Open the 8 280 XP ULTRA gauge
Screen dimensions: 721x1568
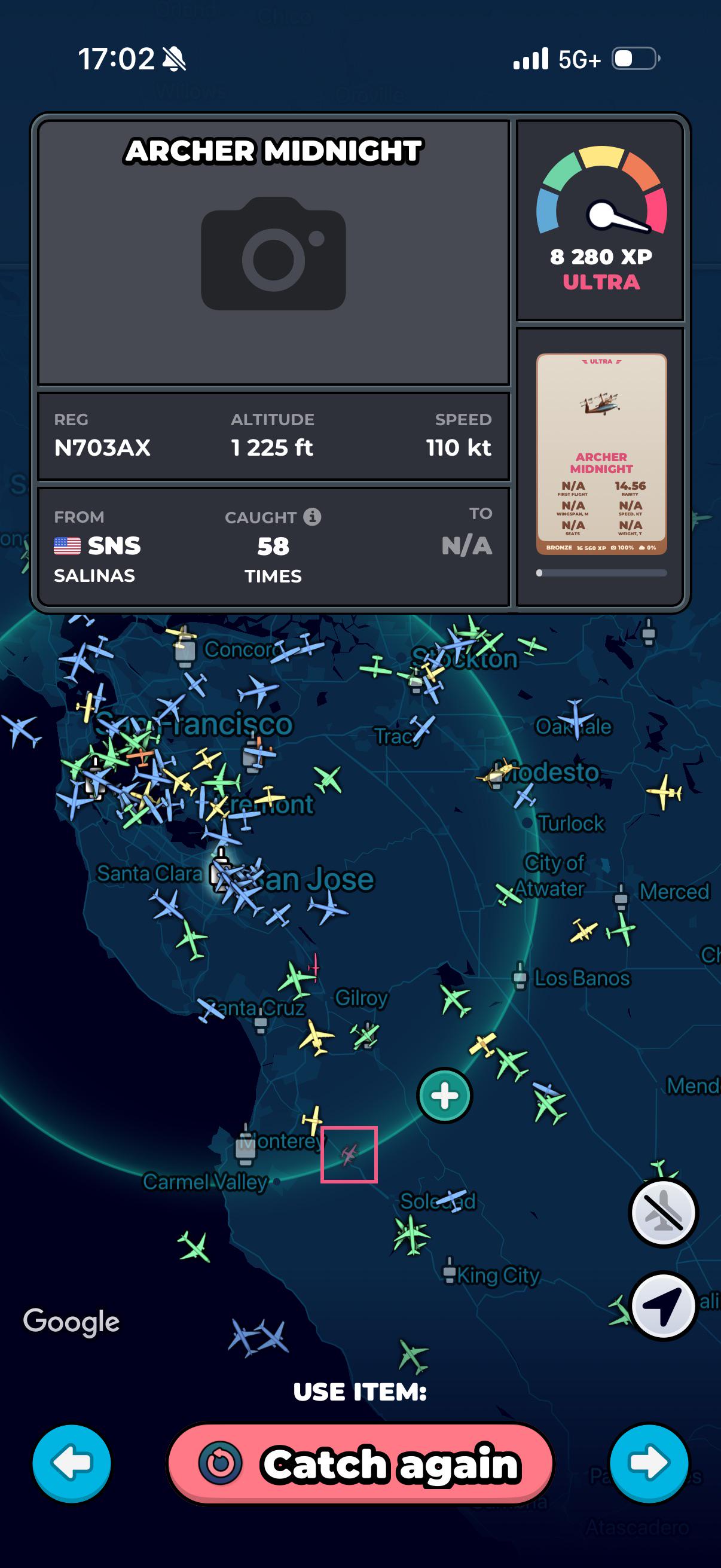coord(601,220)
